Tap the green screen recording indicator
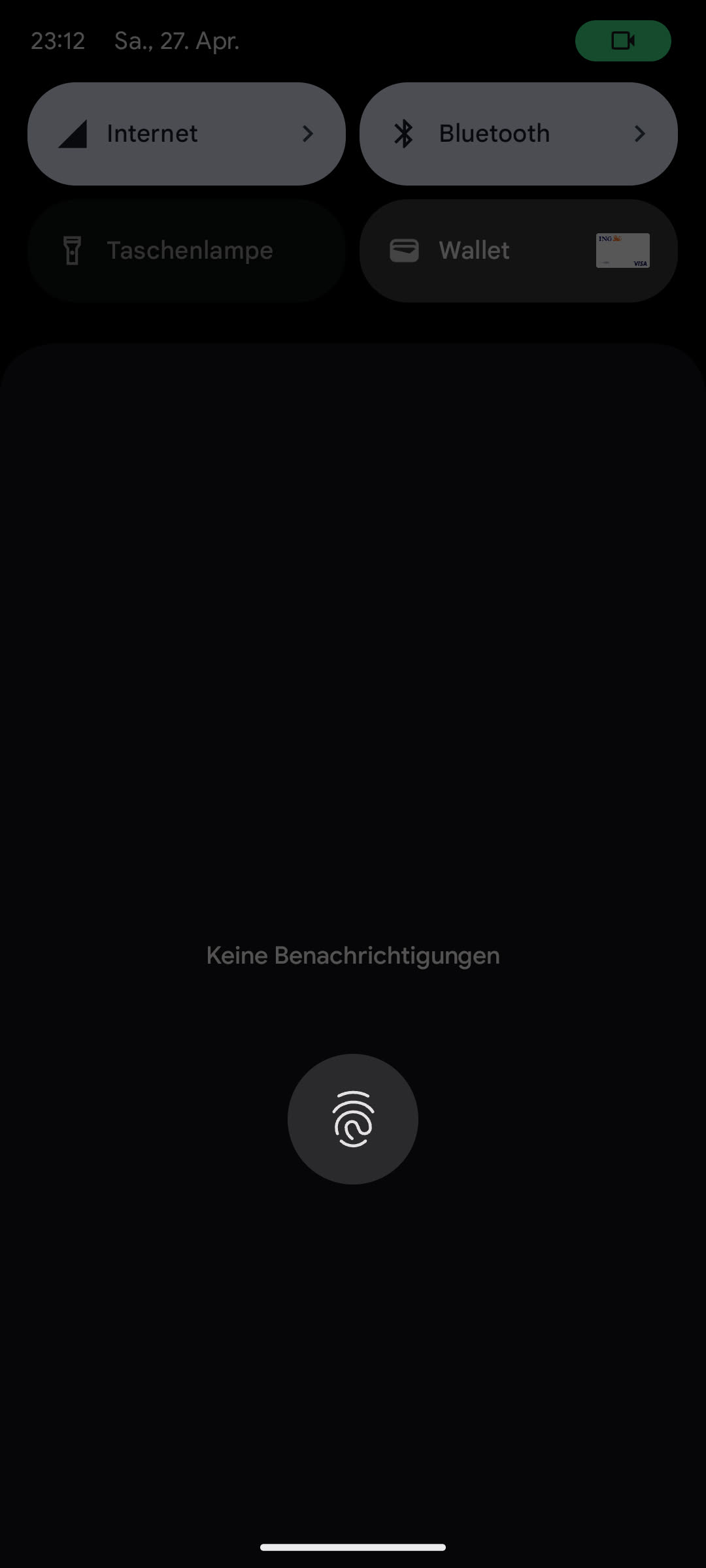 tap(622, 41)
